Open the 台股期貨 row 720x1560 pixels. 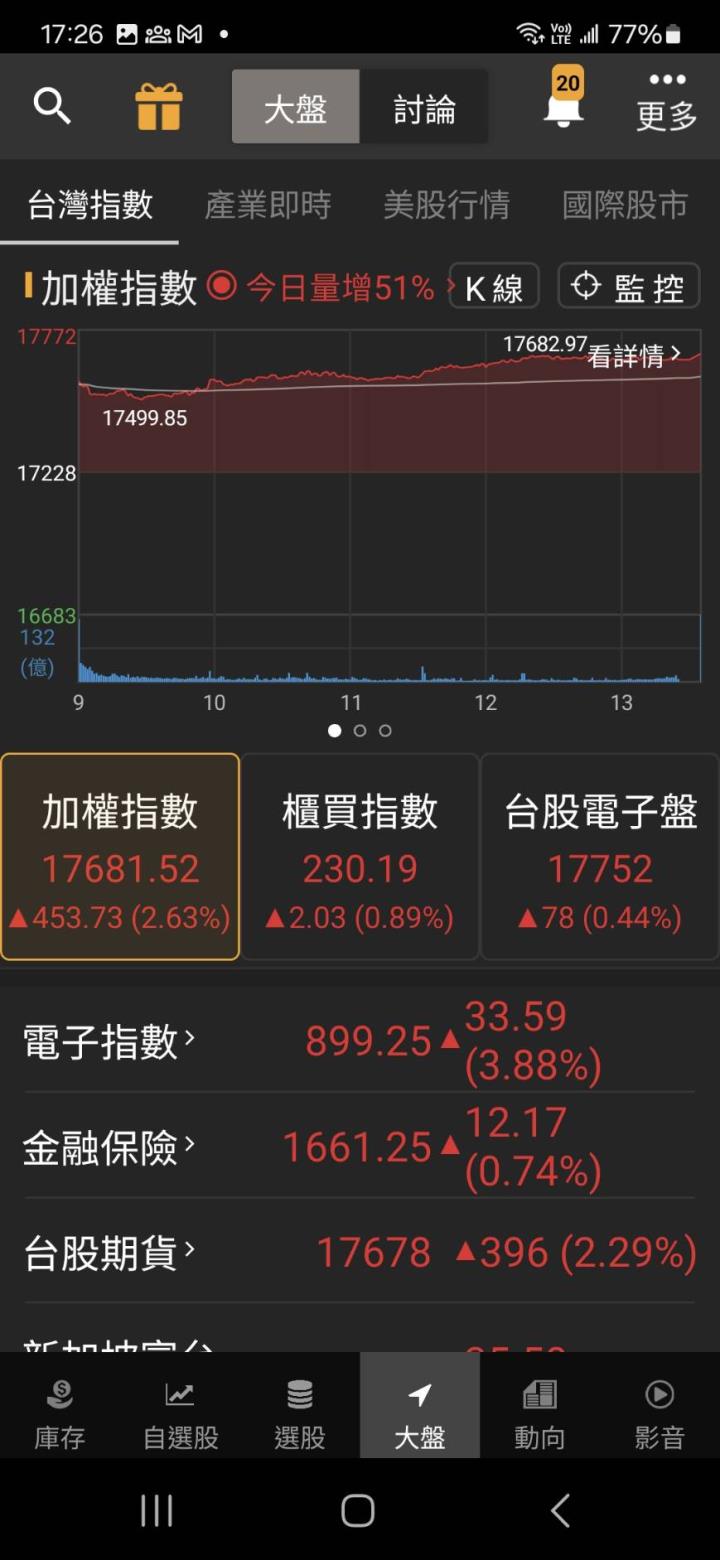click(110, 1252)
